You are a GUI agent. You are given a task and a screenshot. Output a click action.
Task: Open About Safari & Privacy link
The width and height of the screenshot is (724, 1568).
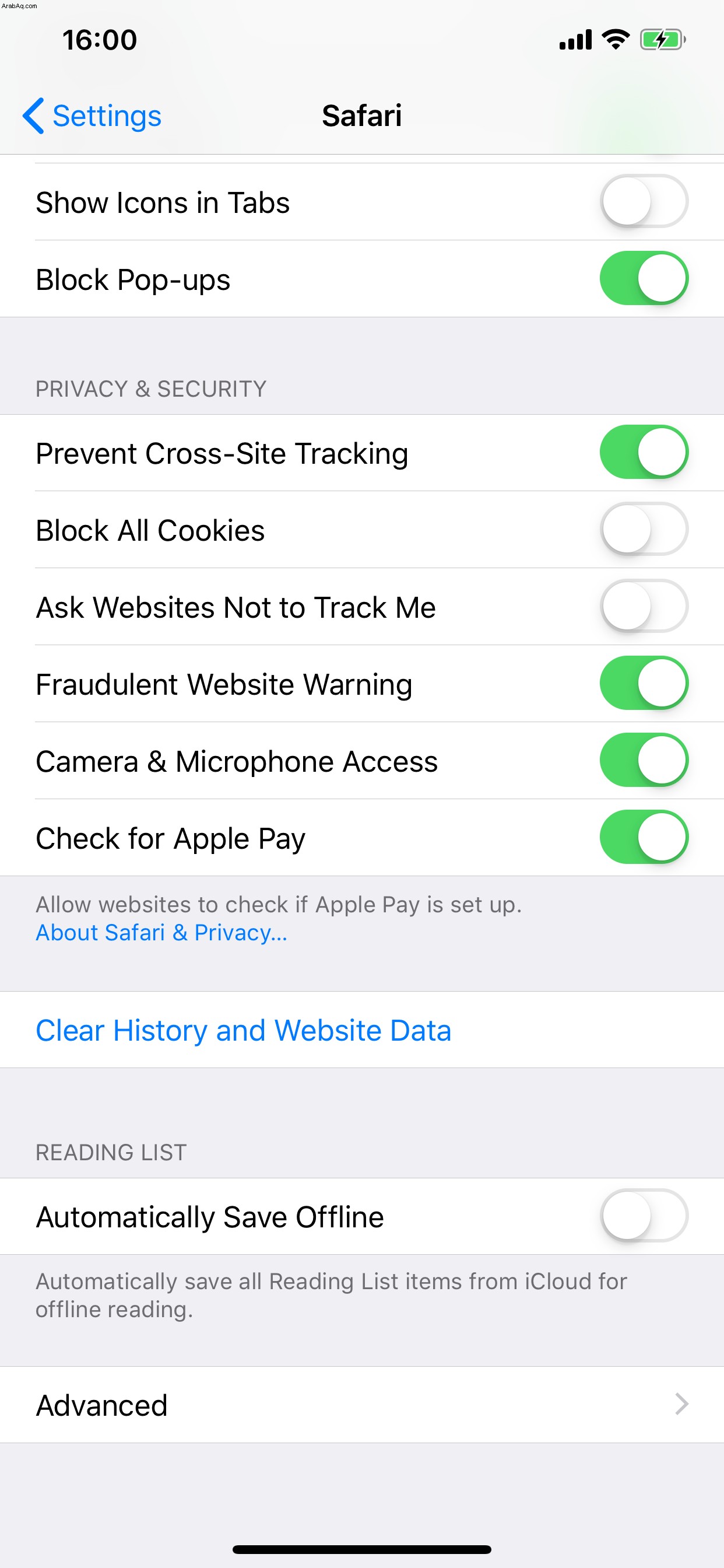point(161,933)
